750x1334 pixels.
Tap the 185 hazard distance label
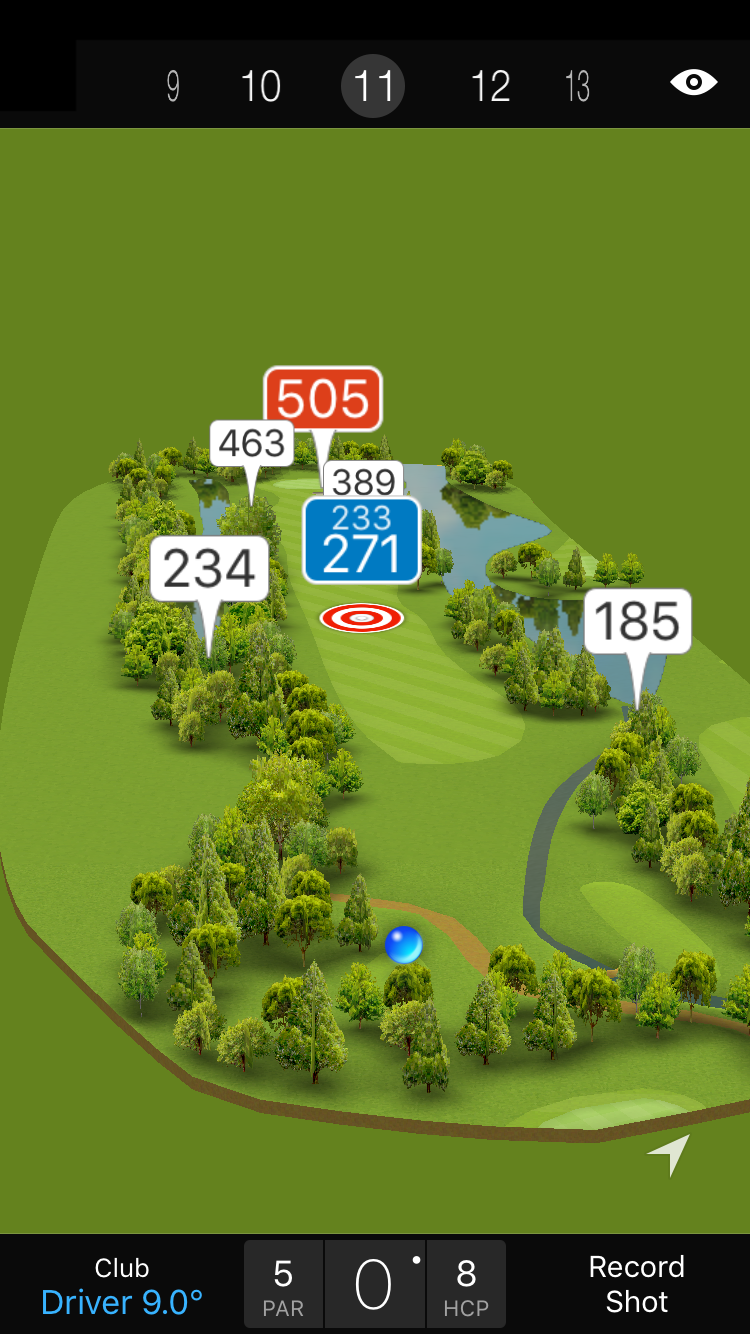click(x=637, y=621)
